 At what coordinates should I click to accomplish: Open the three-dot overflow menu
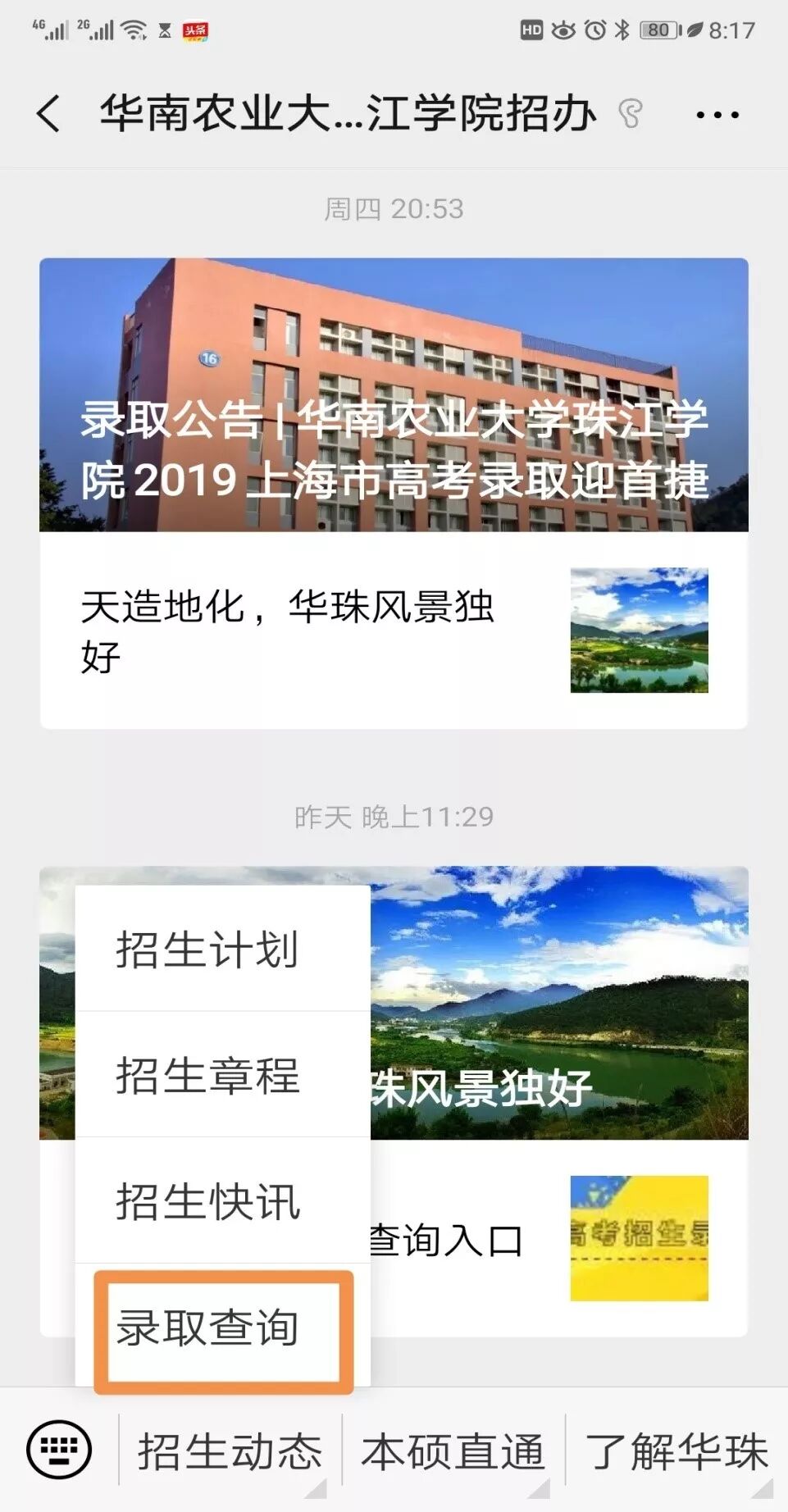[x=717, y=115]
